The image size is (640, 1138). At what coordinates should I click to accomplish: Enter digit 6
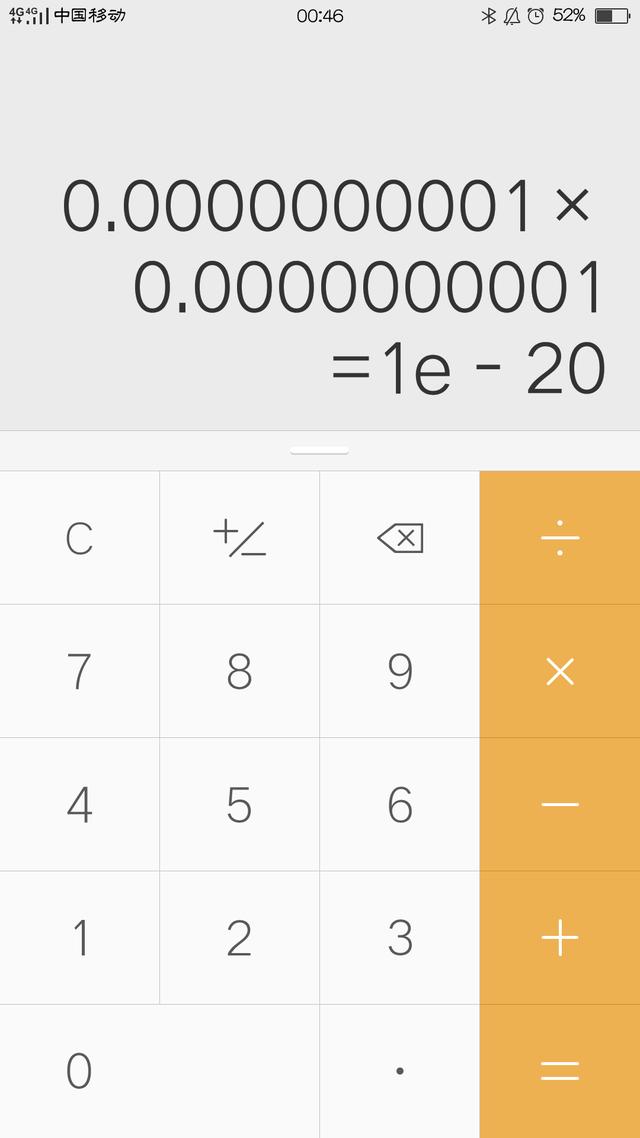(x=400, y=805)
